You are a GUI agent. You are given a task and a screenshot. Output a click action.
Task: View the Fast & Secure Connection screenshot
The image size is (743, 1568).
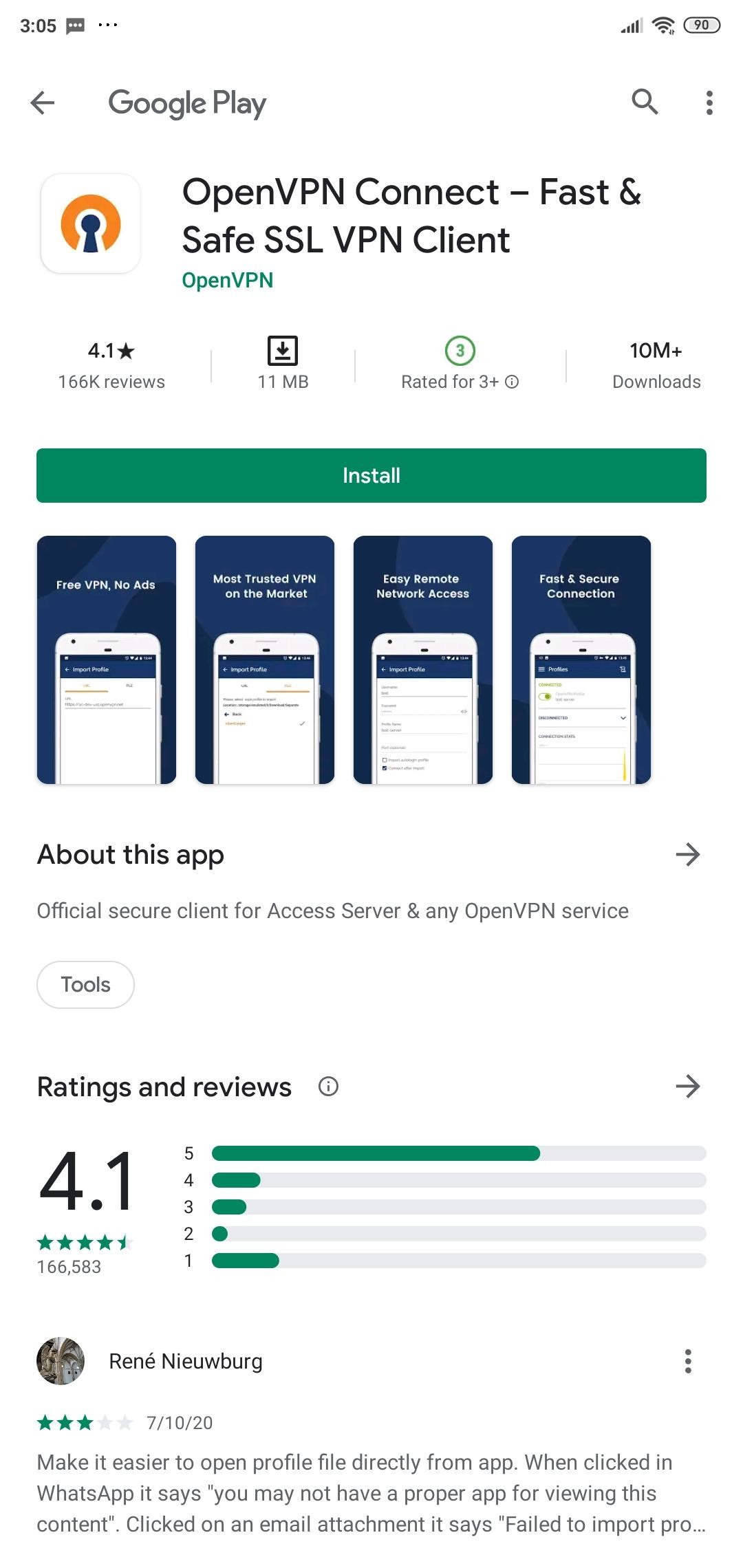pos(581,660)
